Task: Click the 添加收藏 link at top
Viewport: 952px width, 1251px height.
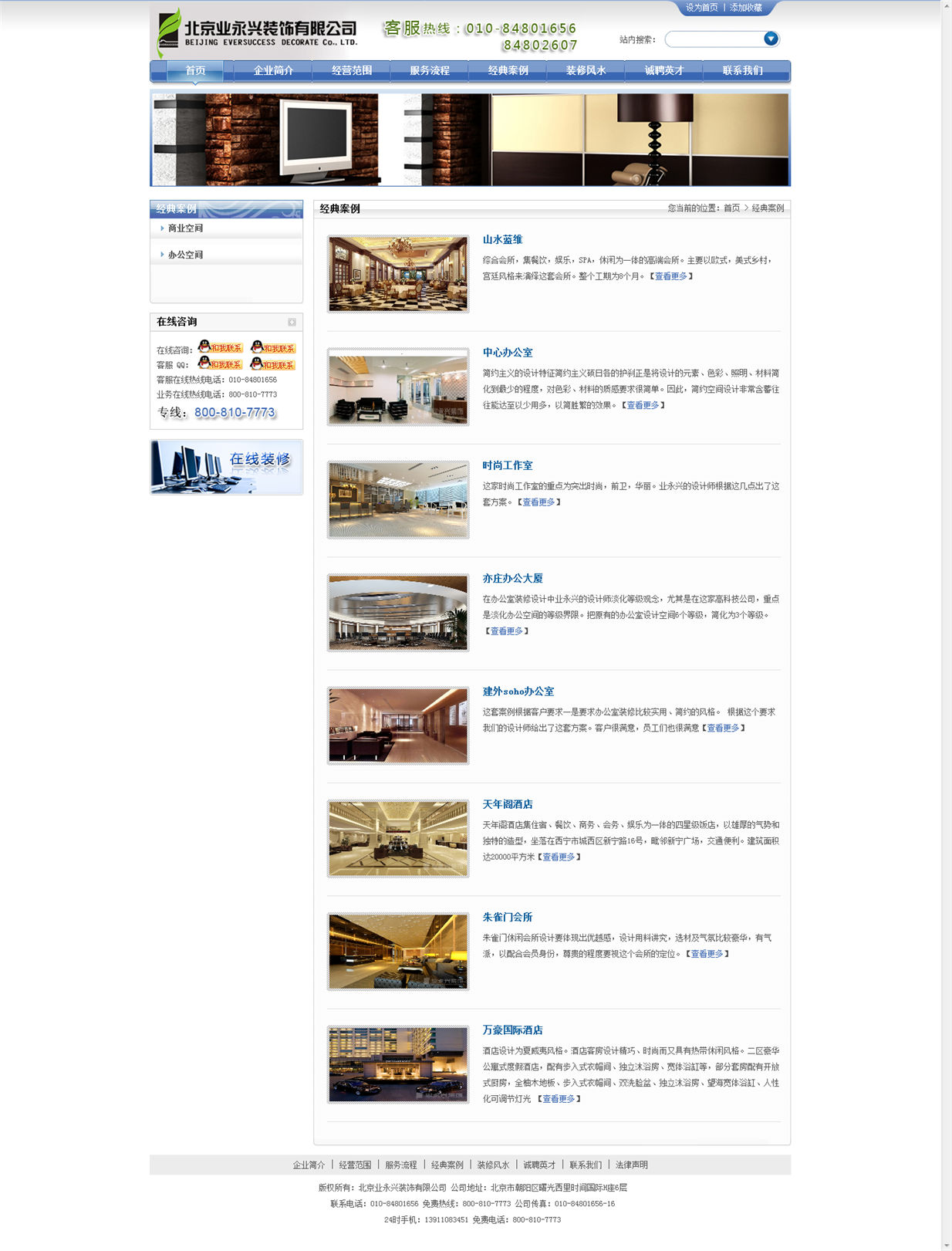Action: click(746, 8)
